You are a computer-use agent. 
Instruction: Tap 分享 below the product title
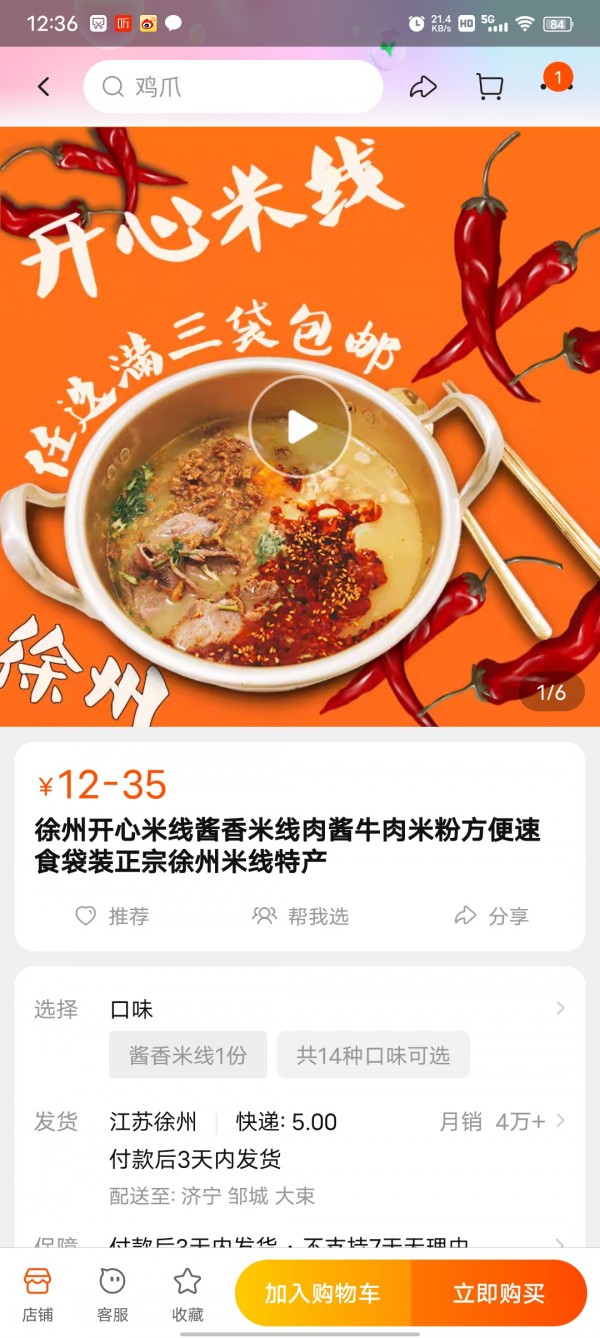(491, 916)
